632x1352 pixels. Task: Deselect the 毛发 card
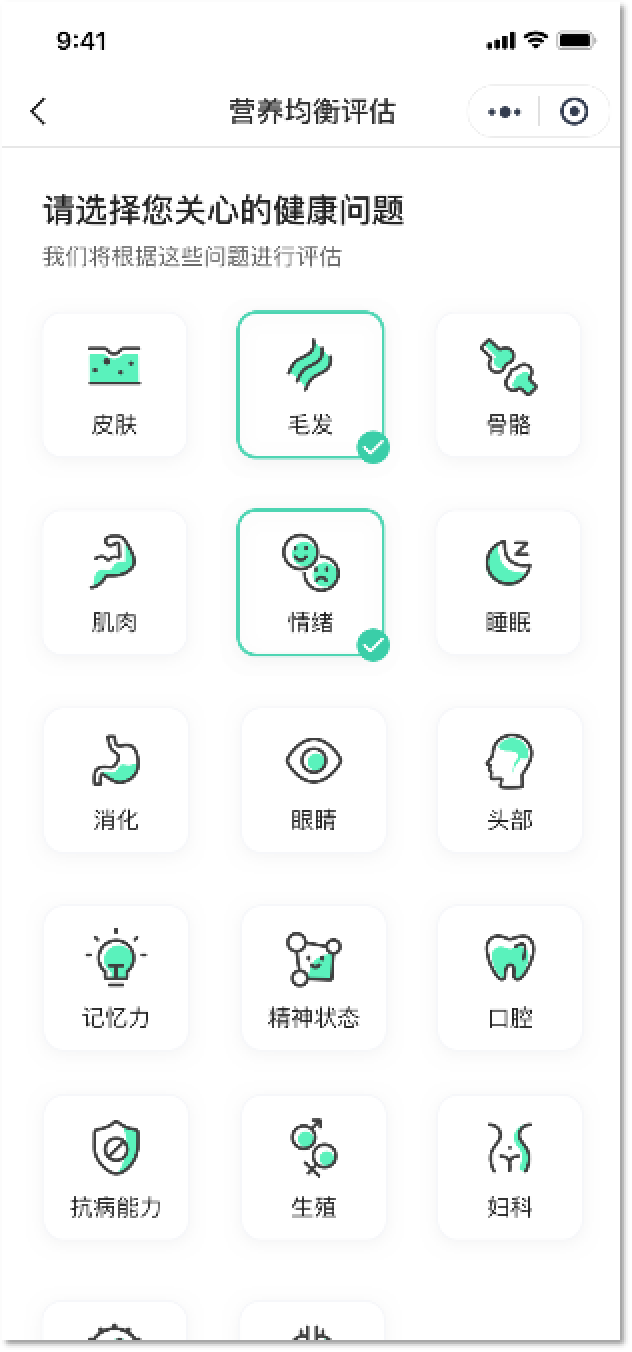[310, 384]
